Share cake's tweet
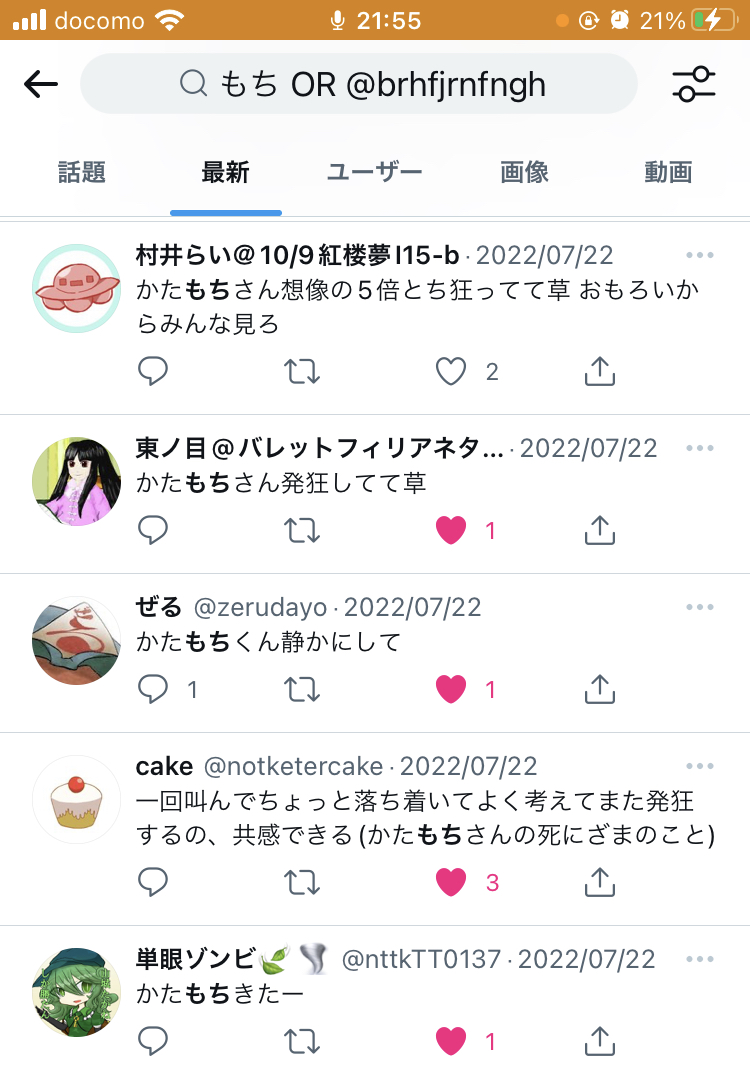 click(x=598, y=881)
